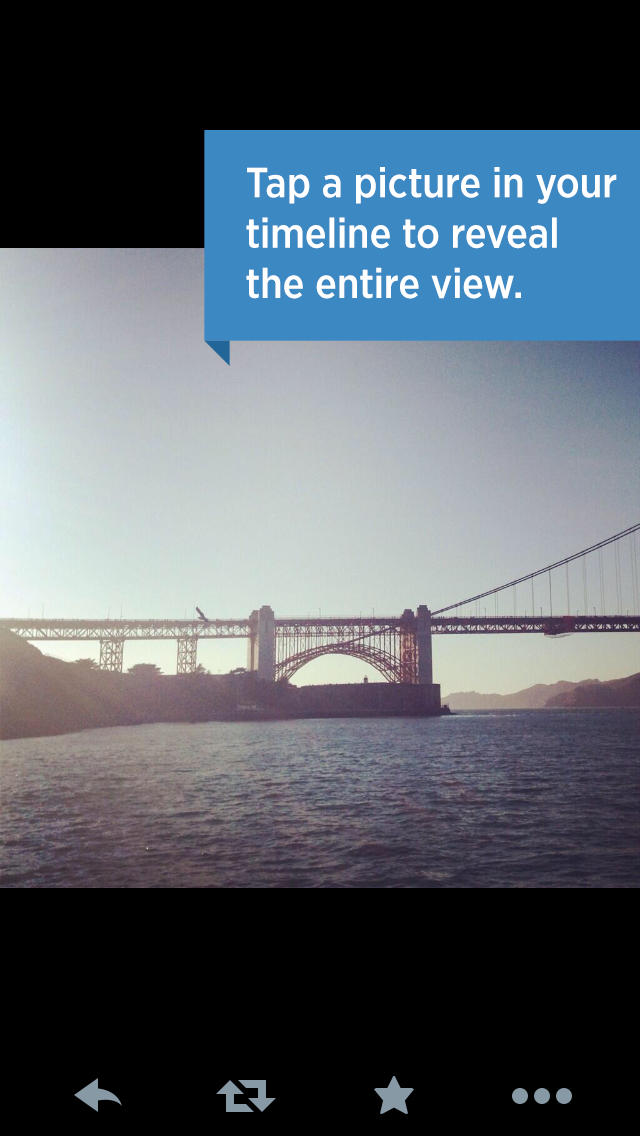Reply to this tweet
Image resolution: width=640 pixels, height=1136 pixels.
coord(98,1096)
